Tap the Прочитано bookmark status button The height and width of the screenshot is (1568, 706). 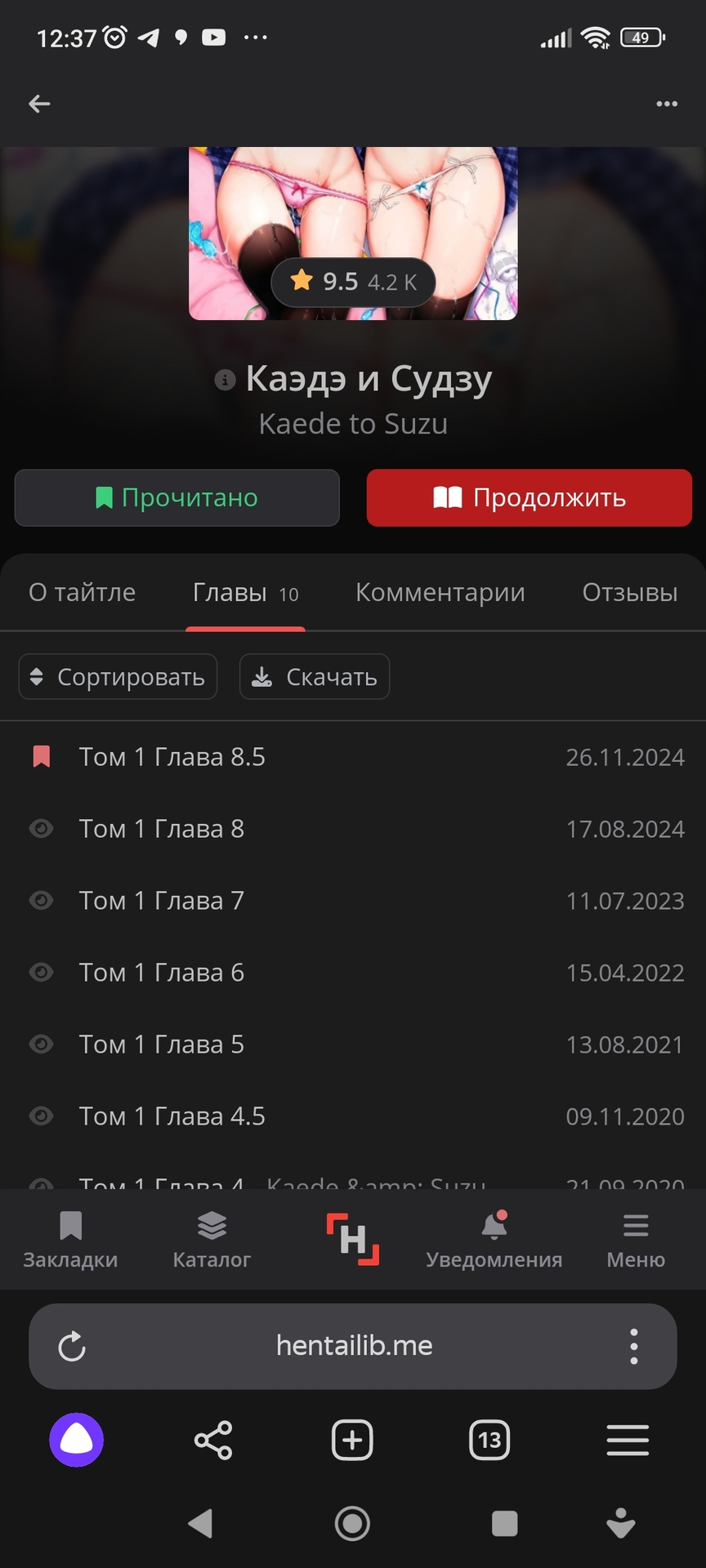(x=176, y=497)
